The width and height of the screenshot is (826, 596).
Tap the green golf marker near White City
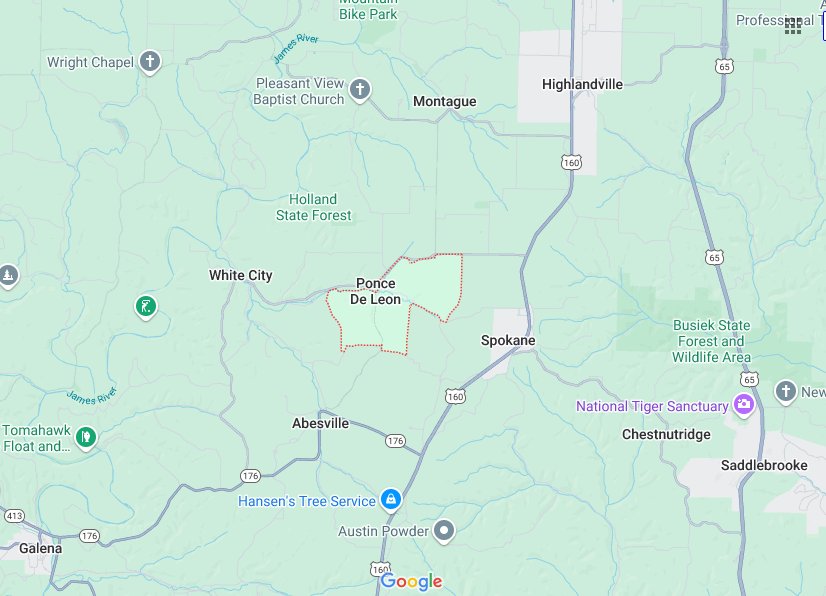click(x=146, y=305)
